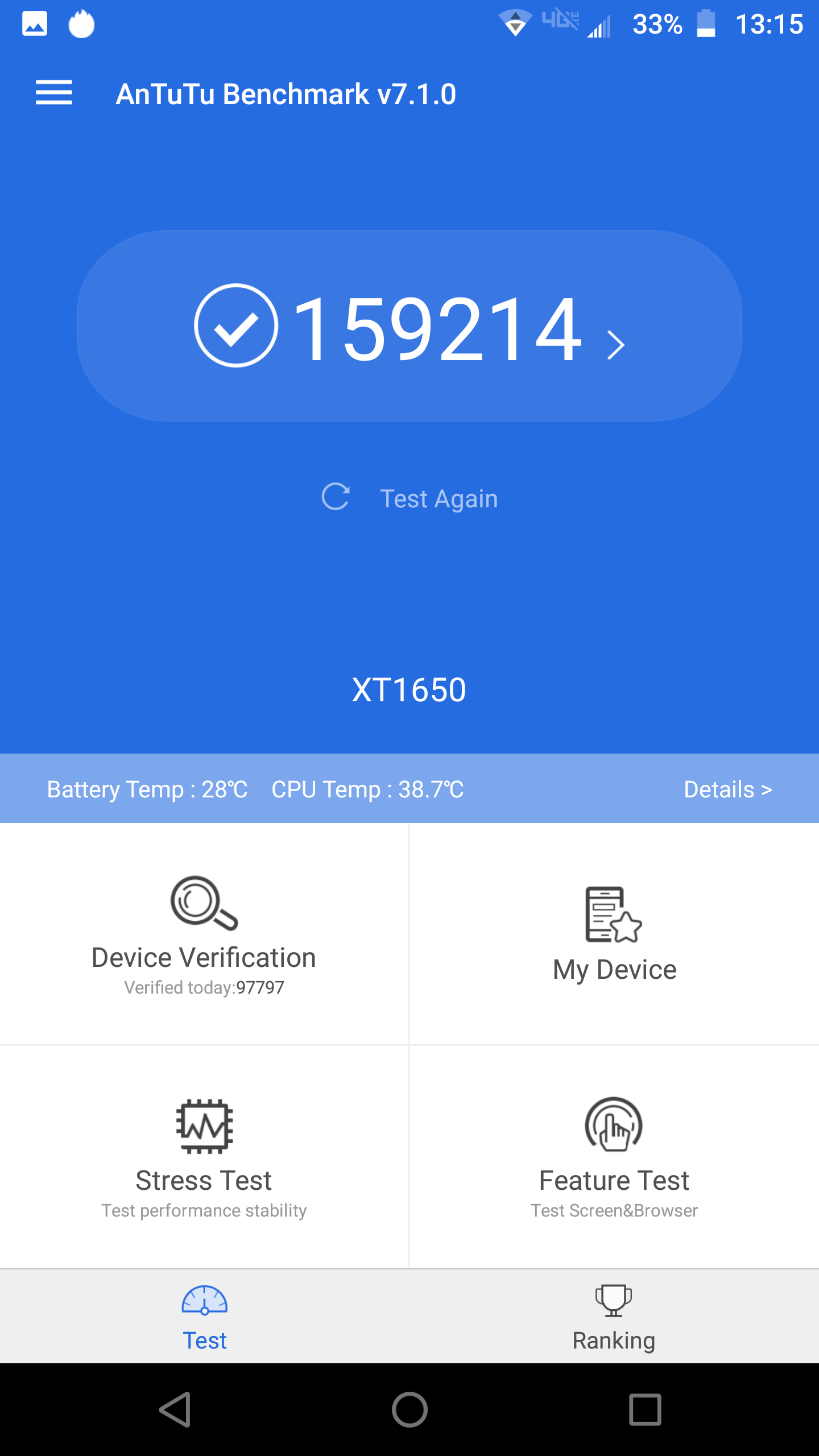The width and height of the screenshot is (819, 1456).
Task: Open the hamburger drawer menu
Action: click(x=54, y=93)
